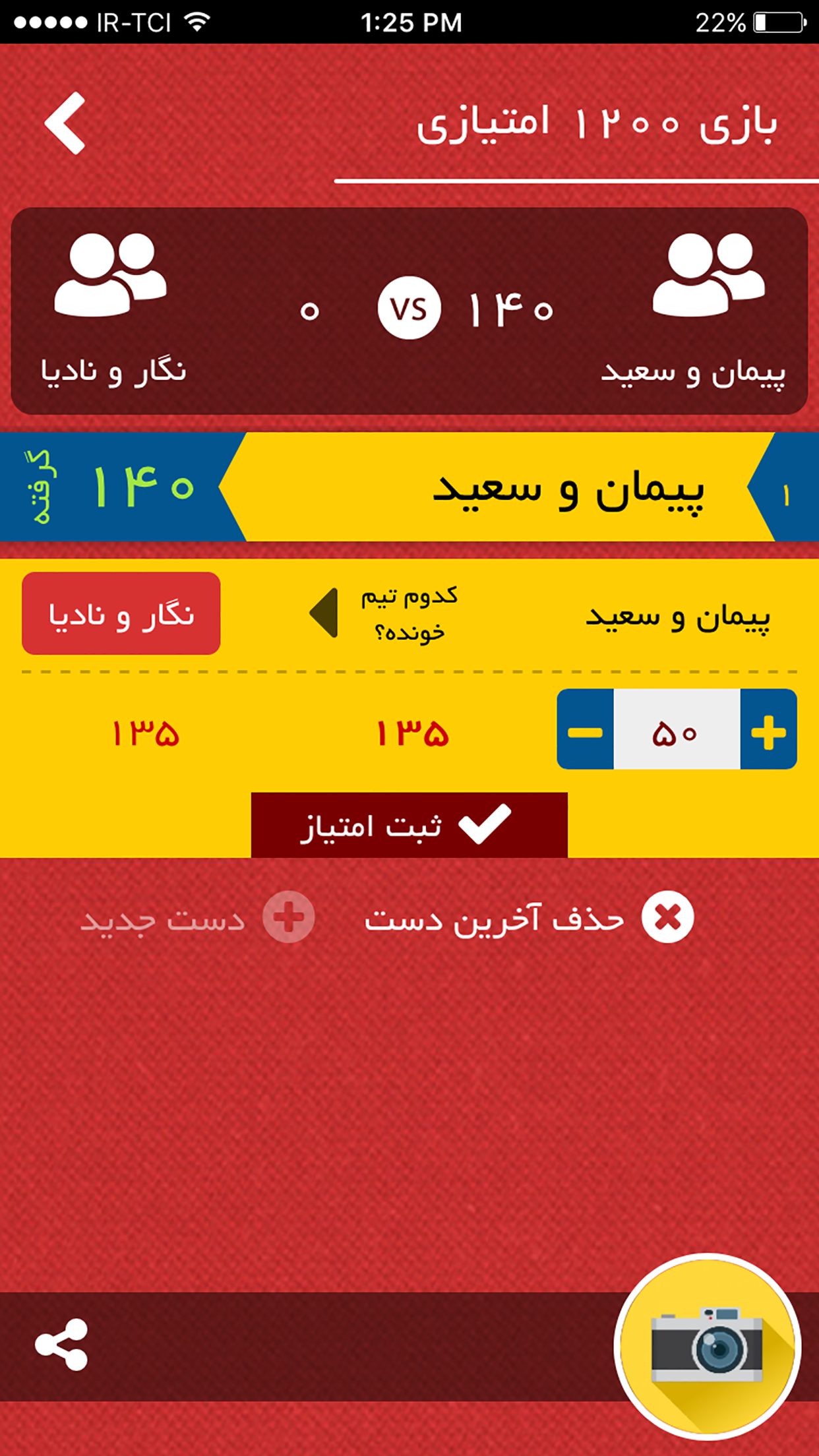Confirm the score with ثبت امتیاز

click(x=409, y=825)
